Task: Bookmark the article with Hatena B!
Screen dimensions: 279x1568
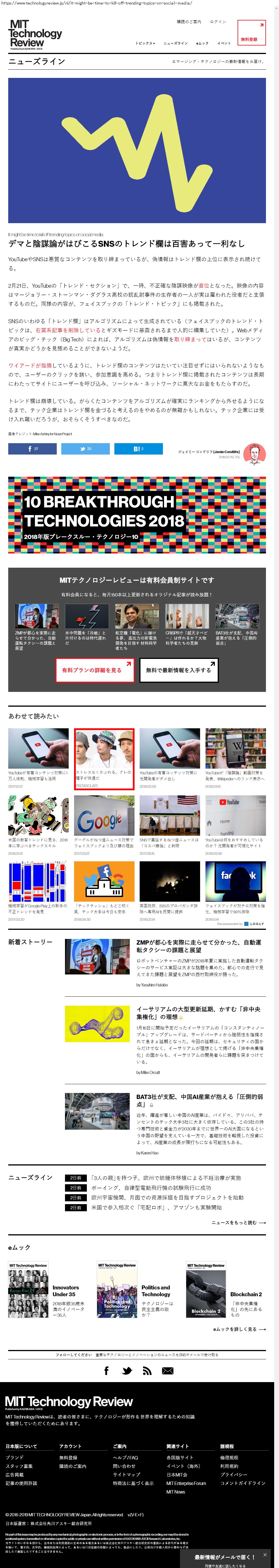Action: [x=138, y=449]
